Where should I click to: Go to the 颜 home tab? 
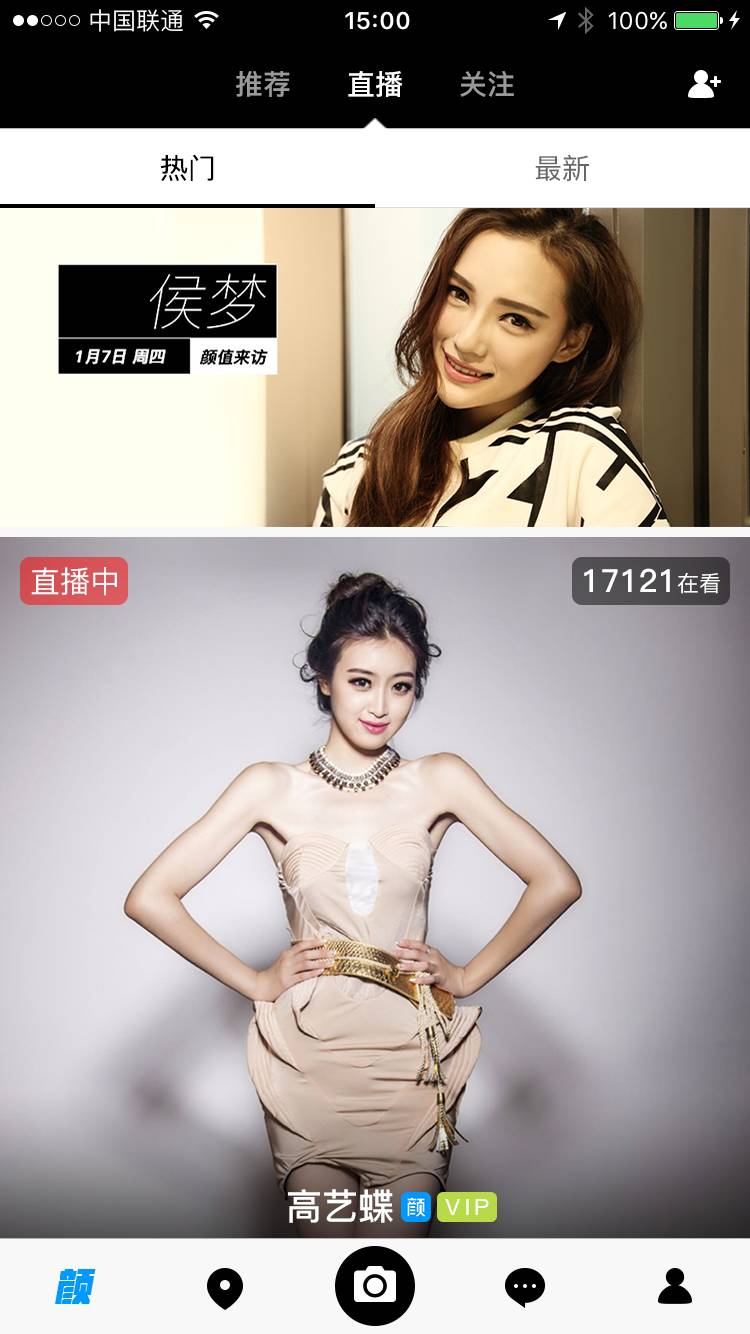click(x=75, y=1287)
